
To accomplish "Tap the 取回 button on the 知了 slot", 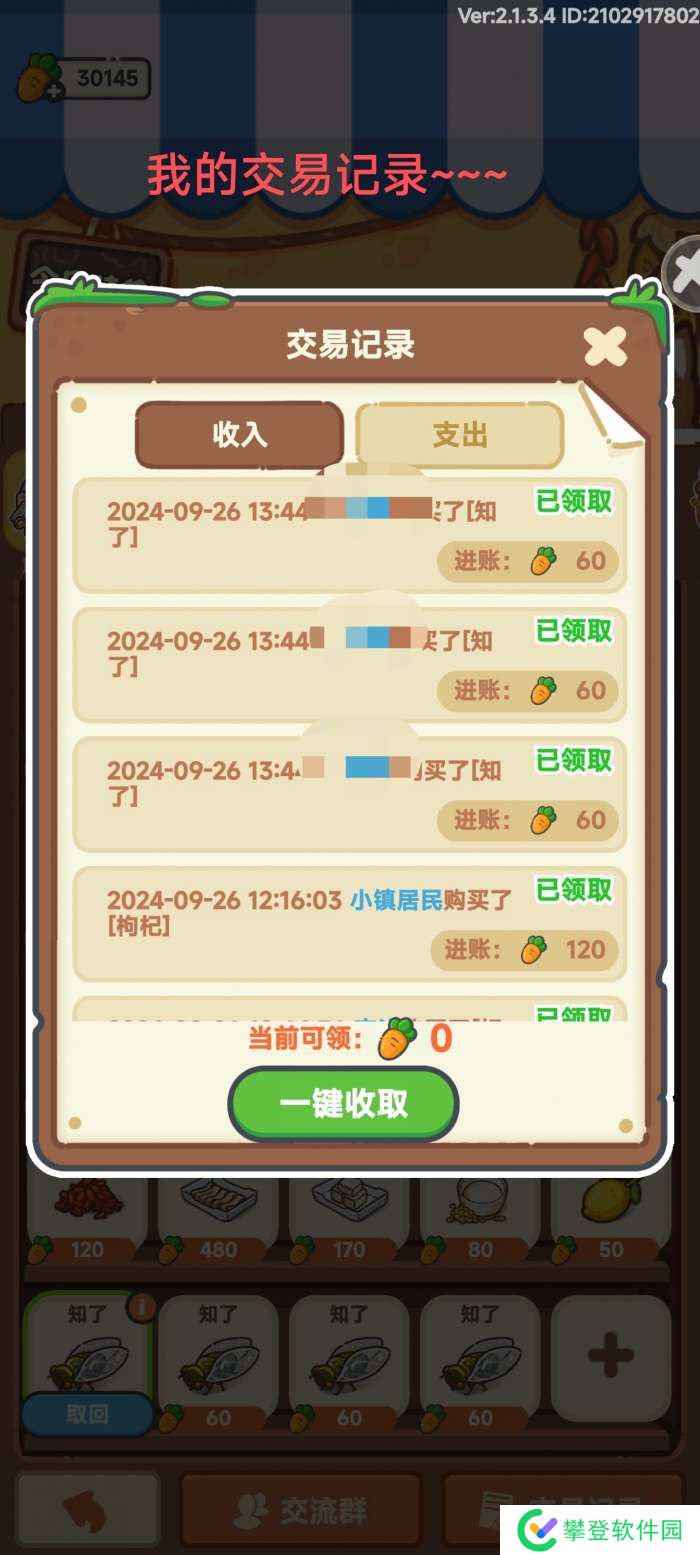I will (x=87, y=1414).
